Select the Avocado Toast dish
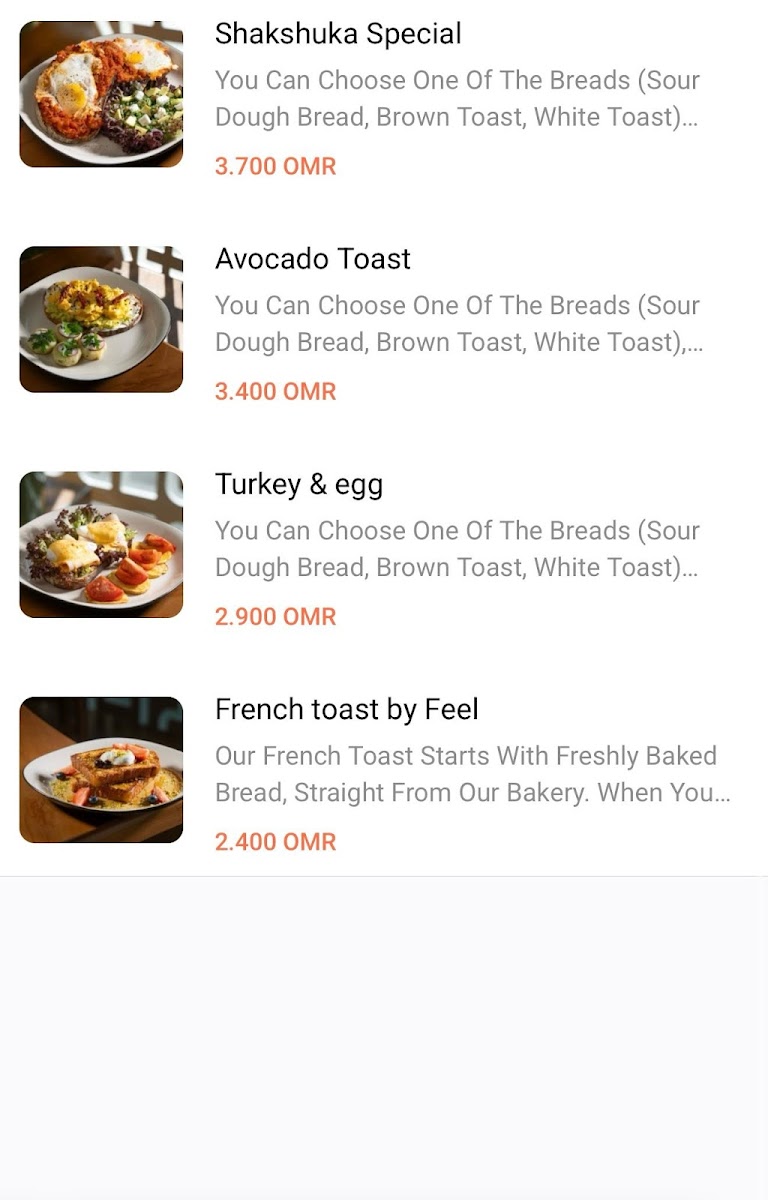This screenshot has width=768, height=1200. (x=313, y=259)
